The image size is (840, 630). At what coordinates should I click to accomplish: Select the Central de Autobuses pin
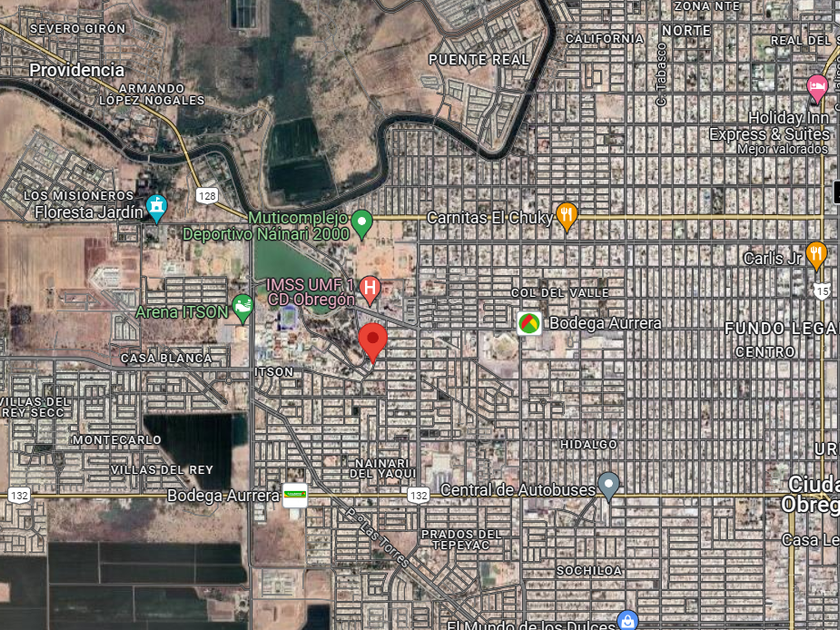click(609, 487)
